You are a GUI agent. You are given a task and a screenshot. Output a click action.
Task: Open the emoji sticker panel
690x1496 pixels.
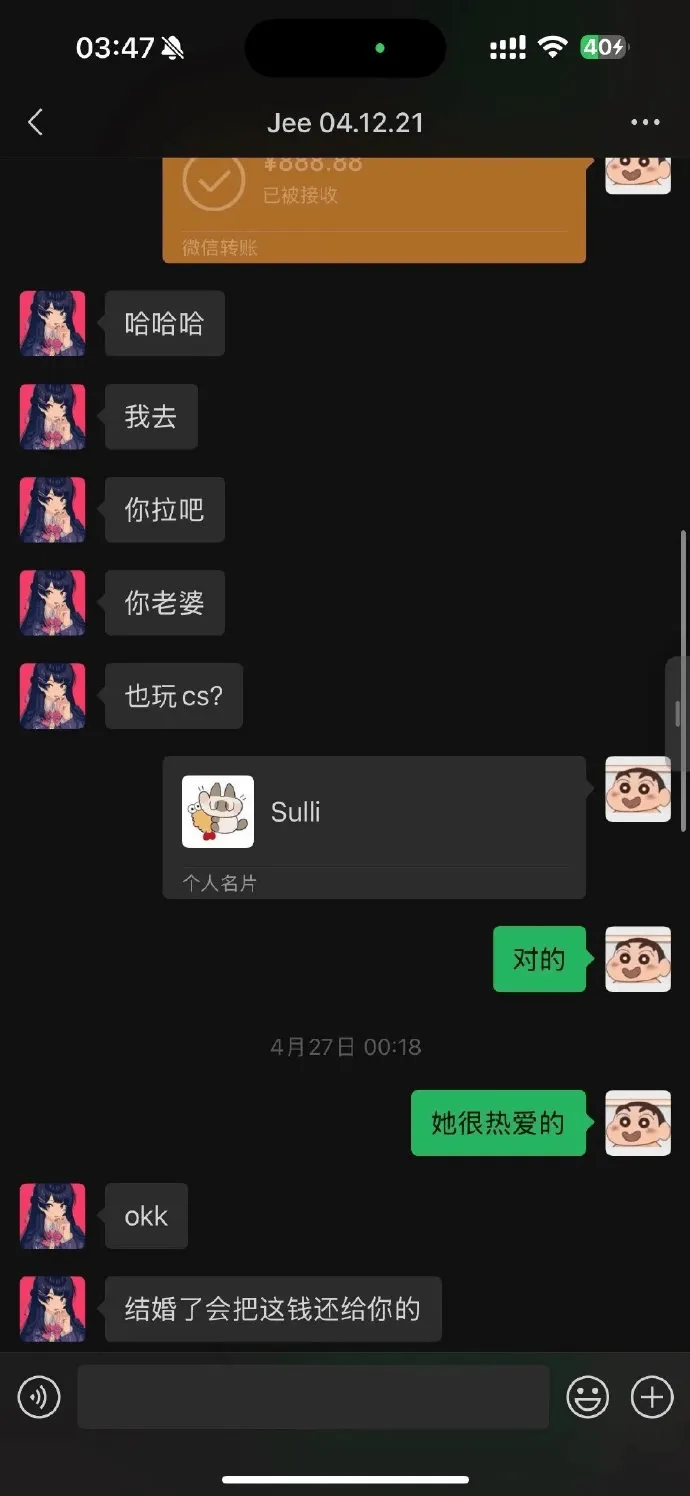click(587, 1396)
